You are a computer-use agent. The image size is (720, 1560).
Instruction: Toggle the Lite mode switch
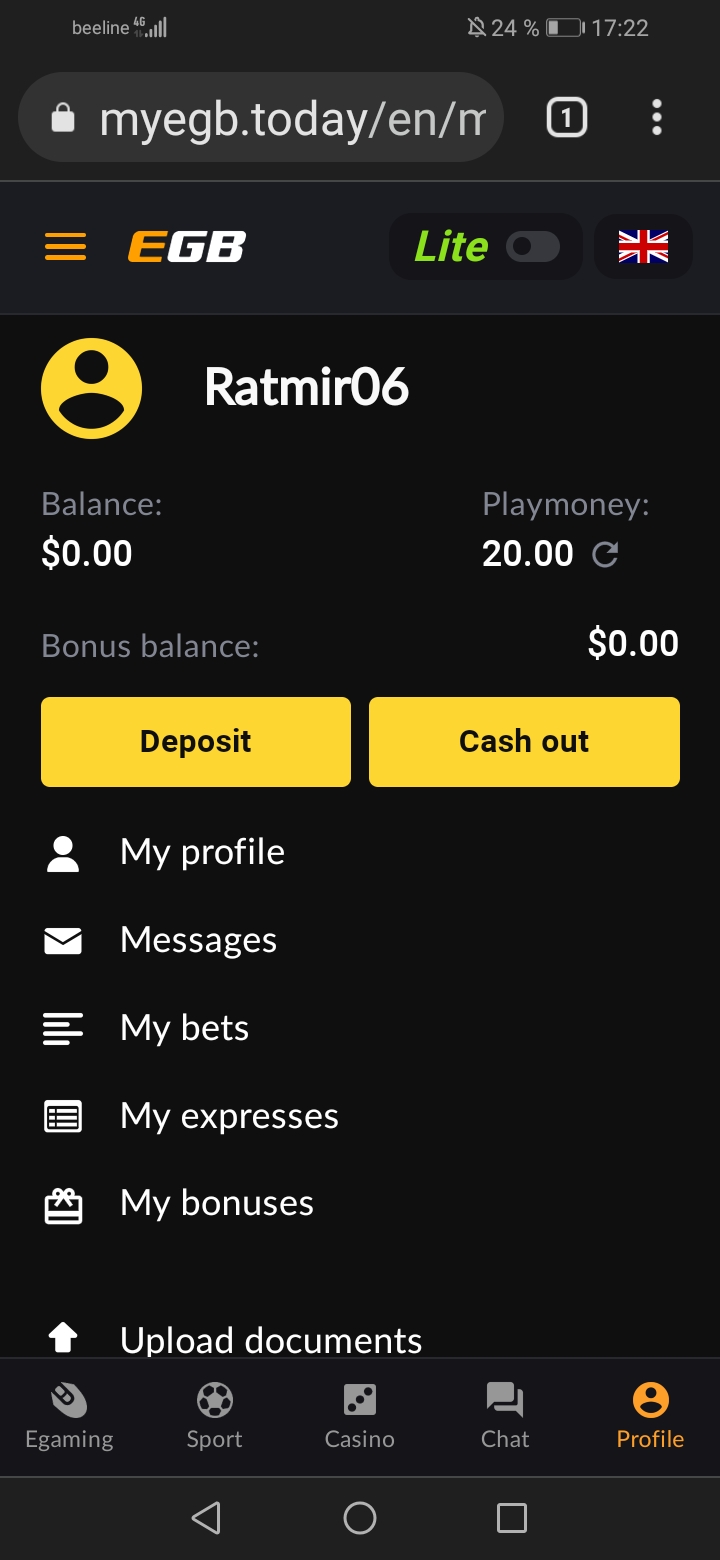[532, 247]
